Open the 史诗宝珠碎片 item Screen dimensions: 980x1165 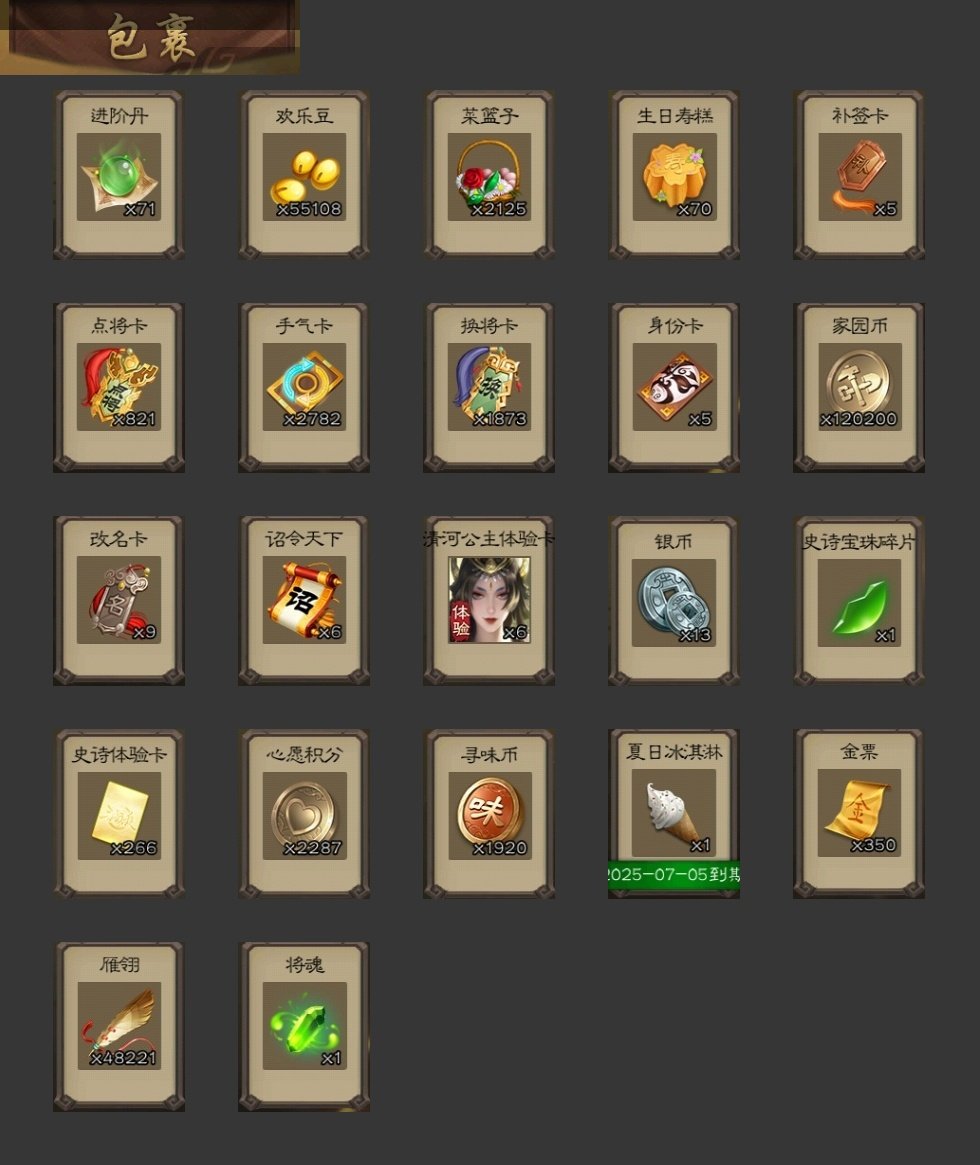pos(859,600)
